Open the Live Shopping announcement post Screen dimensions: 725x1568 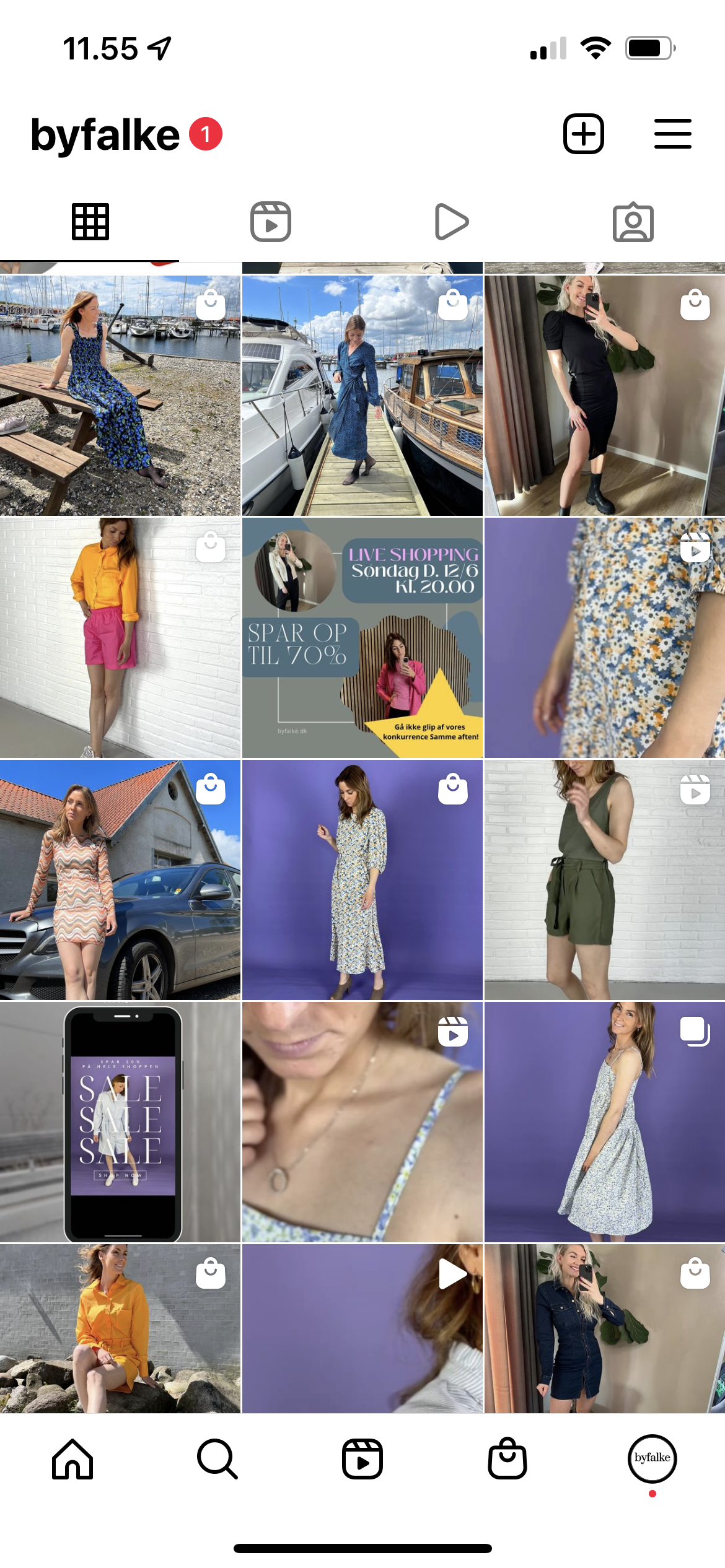click(362, 638)
